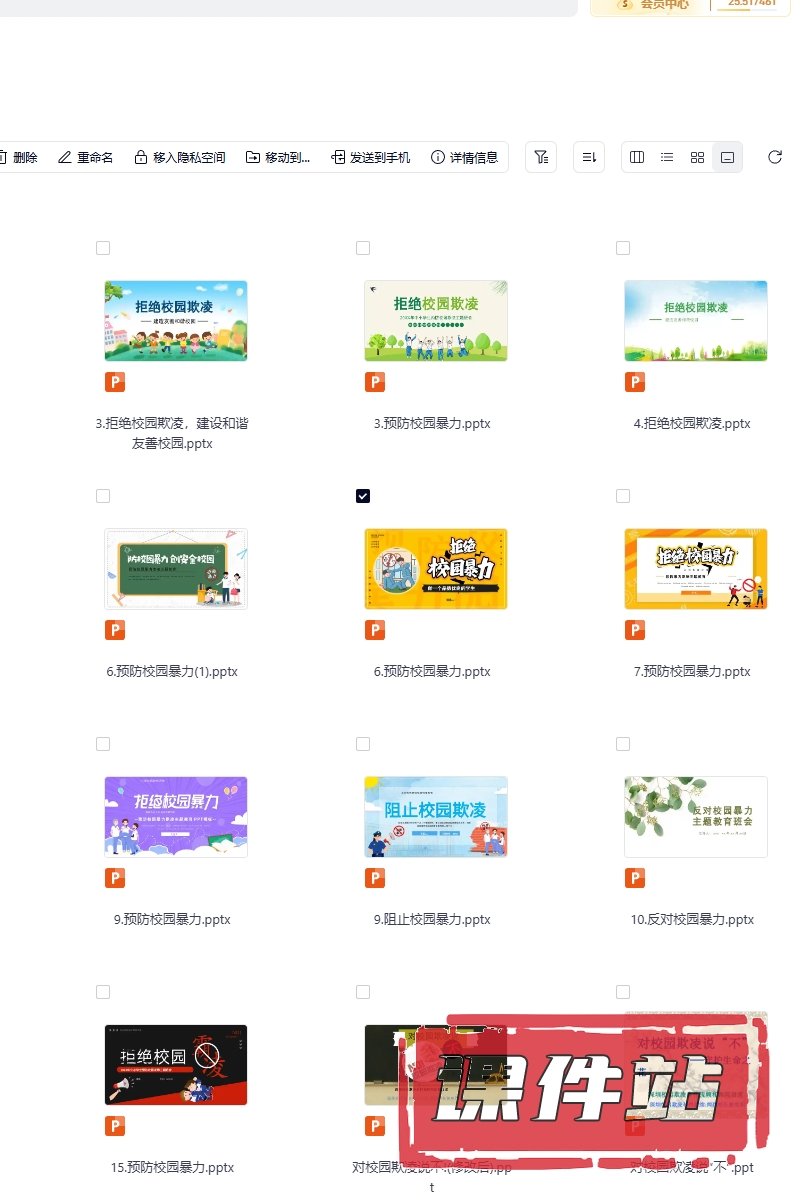Switch to the grid view icon
Viewport: 800px width, 1200px height.
pos(698,157)
